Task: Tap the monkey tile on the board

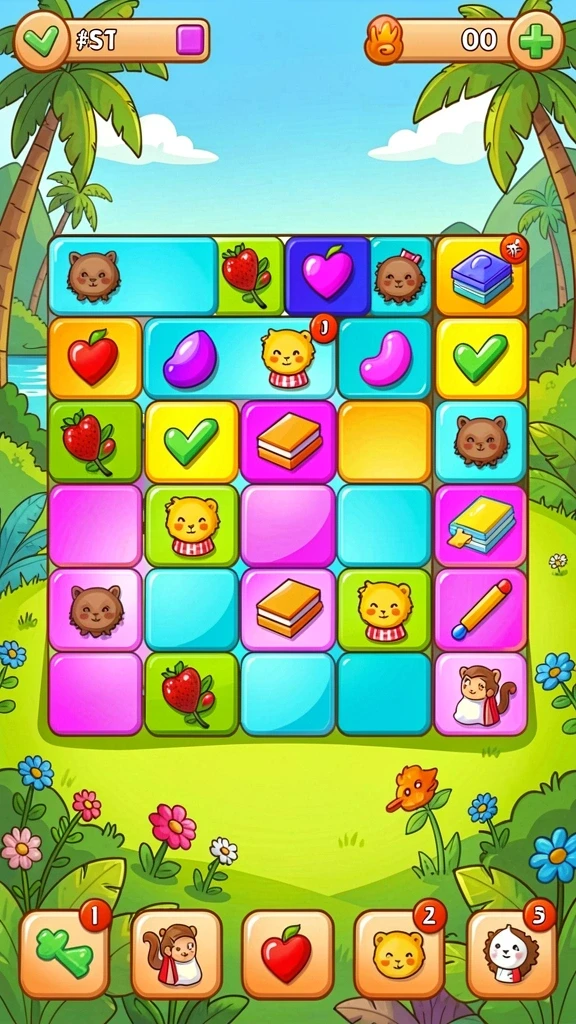Action: click(x=481, y=694)
